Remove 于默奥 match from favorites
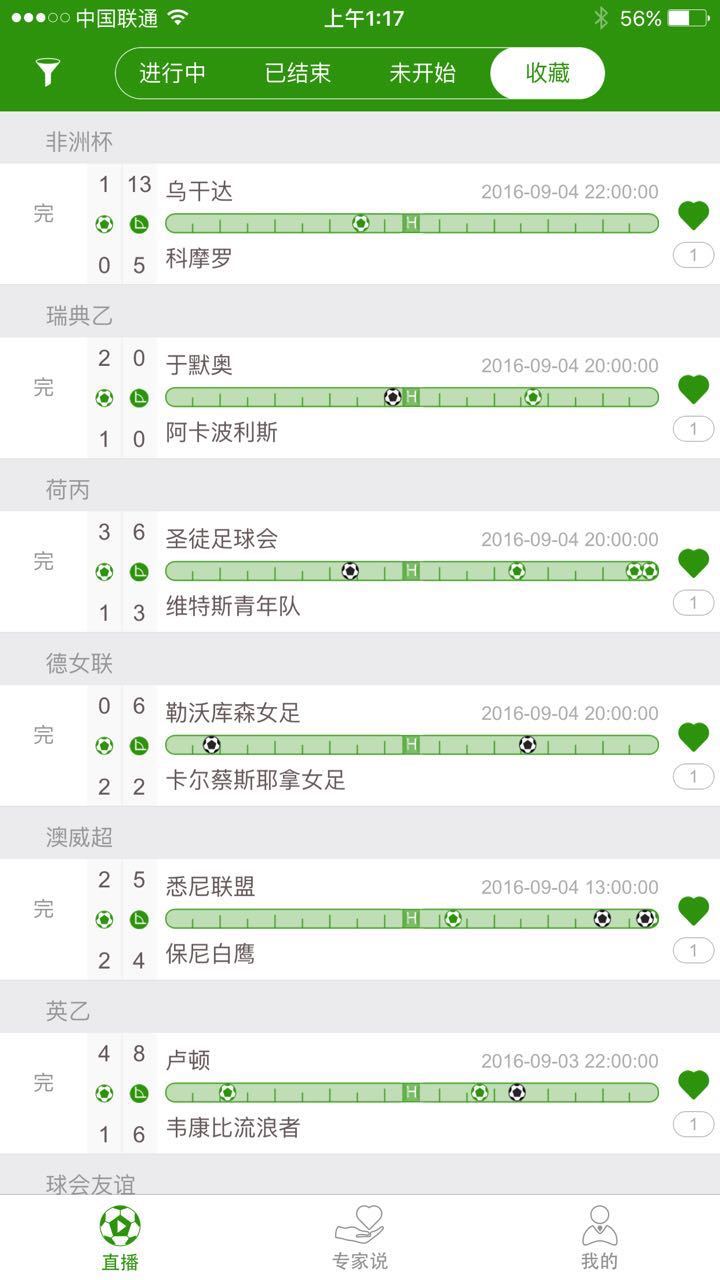Screen dimensions: 720x1280 pos(693,388)
